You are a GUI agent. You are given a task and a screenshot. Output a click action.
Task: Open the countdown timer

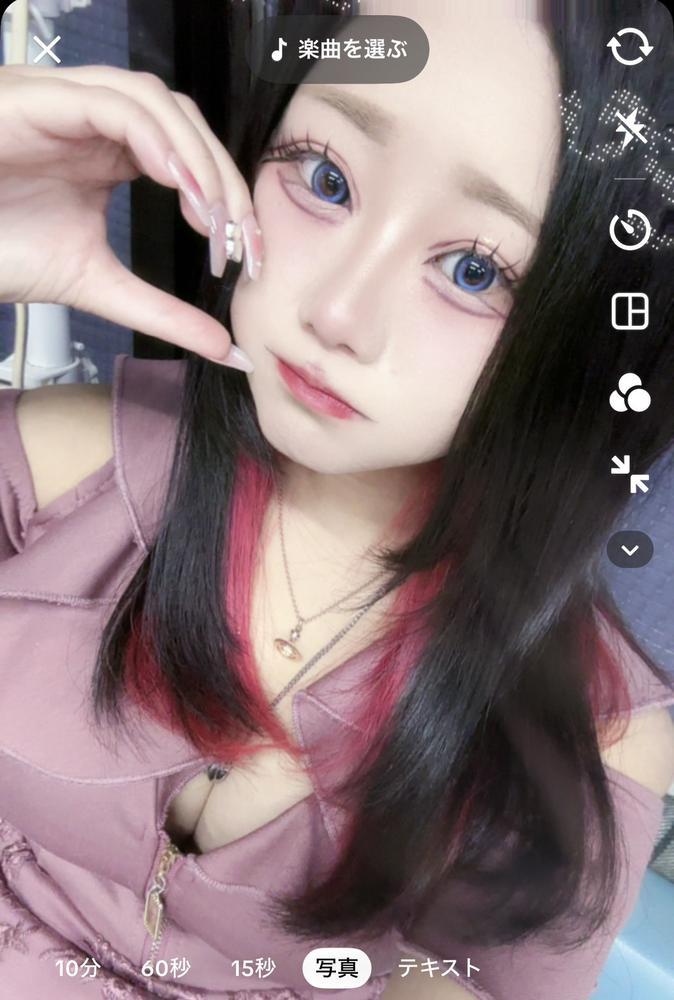pyautogui.click(x=630, y=231)
